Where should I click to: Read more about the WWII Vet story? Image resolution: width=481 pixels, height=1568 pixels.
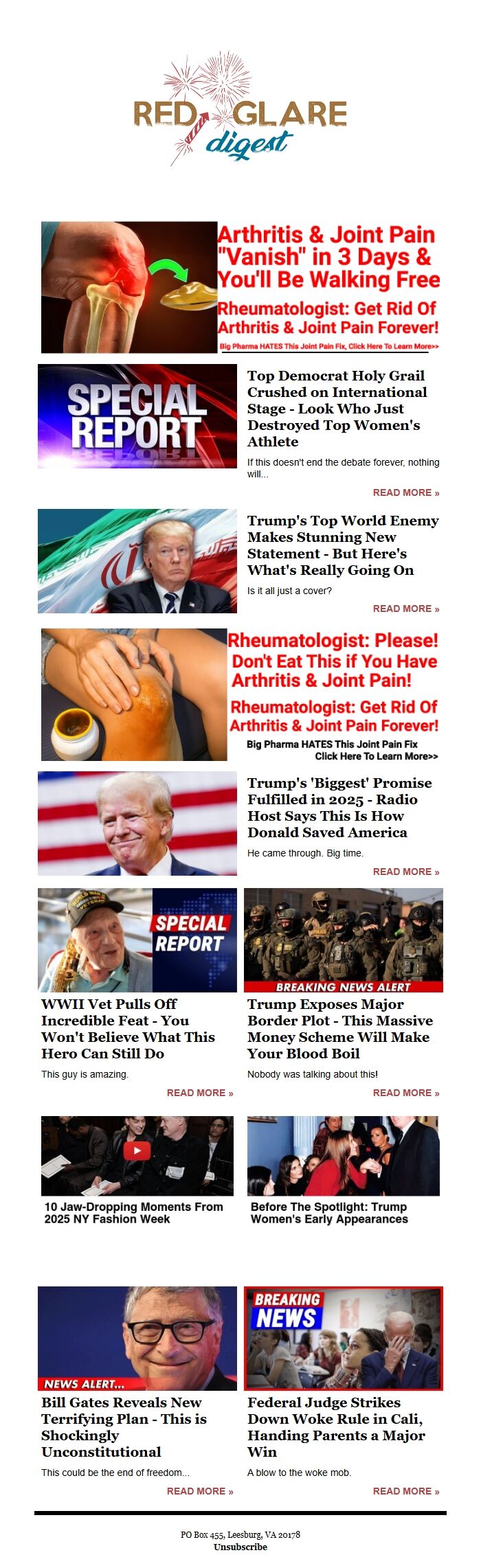pyautogui.click(x=199, y=1093)
